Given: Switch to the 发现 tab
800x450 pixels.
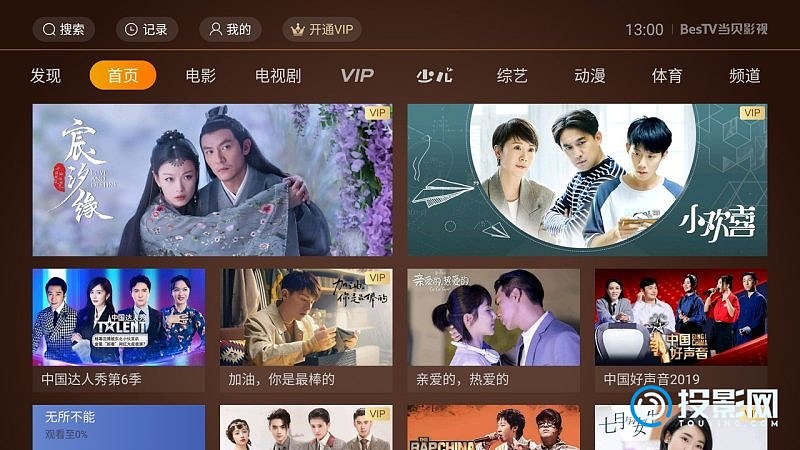Looking at the screenshot, I should 46,75.
